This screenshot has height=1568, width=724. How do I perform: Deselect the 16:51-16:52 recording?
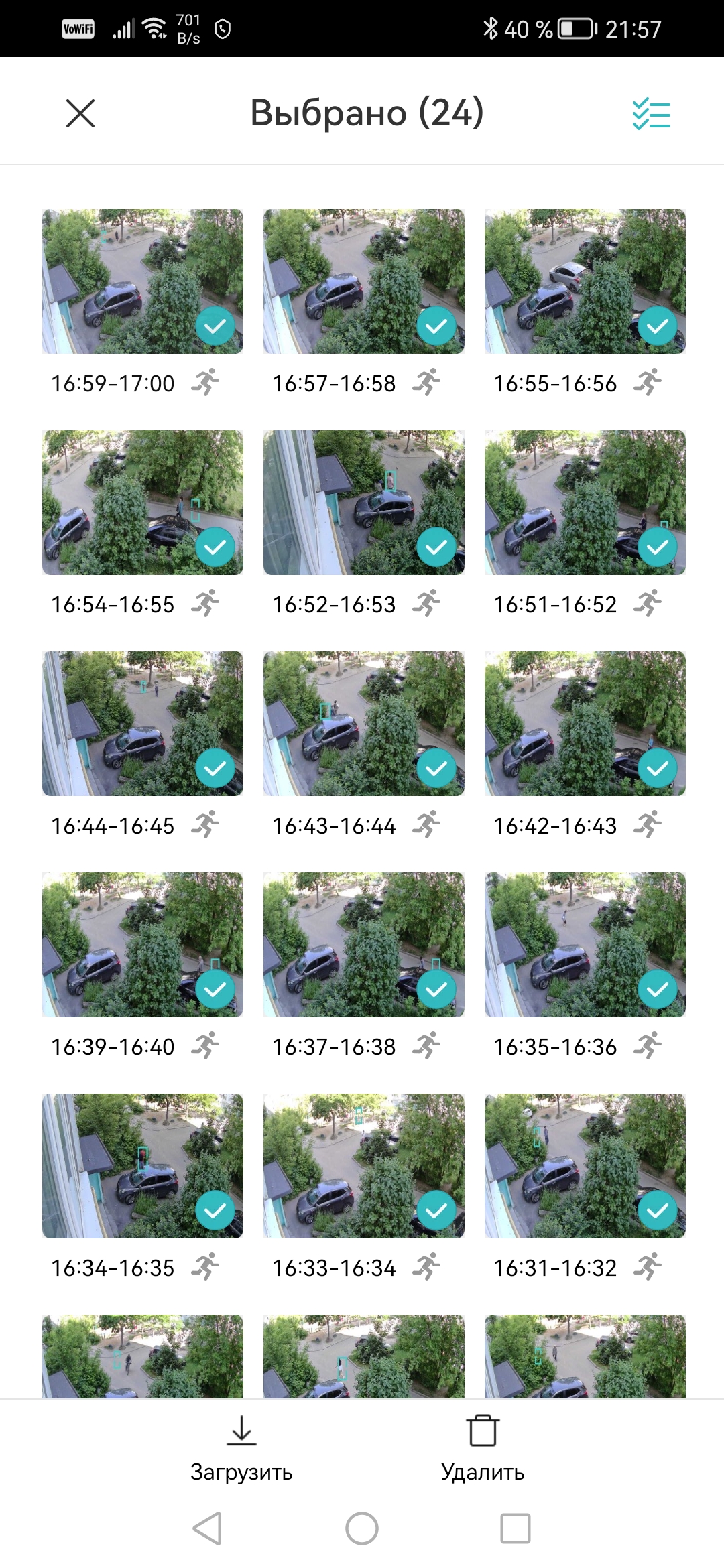pos(657,547)
